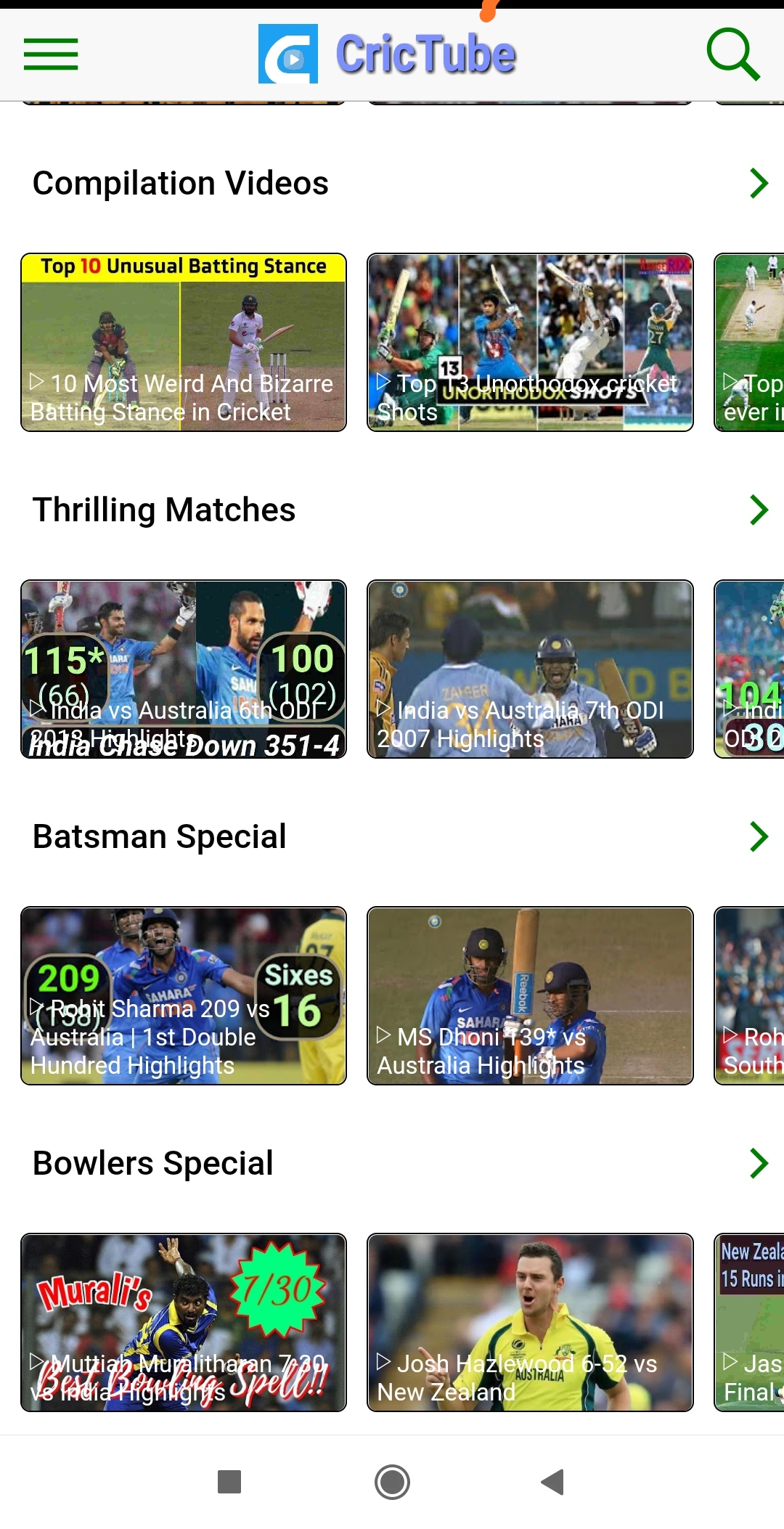This screenshot has height=1529, width=784.
Task: Open India vs Australia 6th ODI highlights
Action: 184,669
